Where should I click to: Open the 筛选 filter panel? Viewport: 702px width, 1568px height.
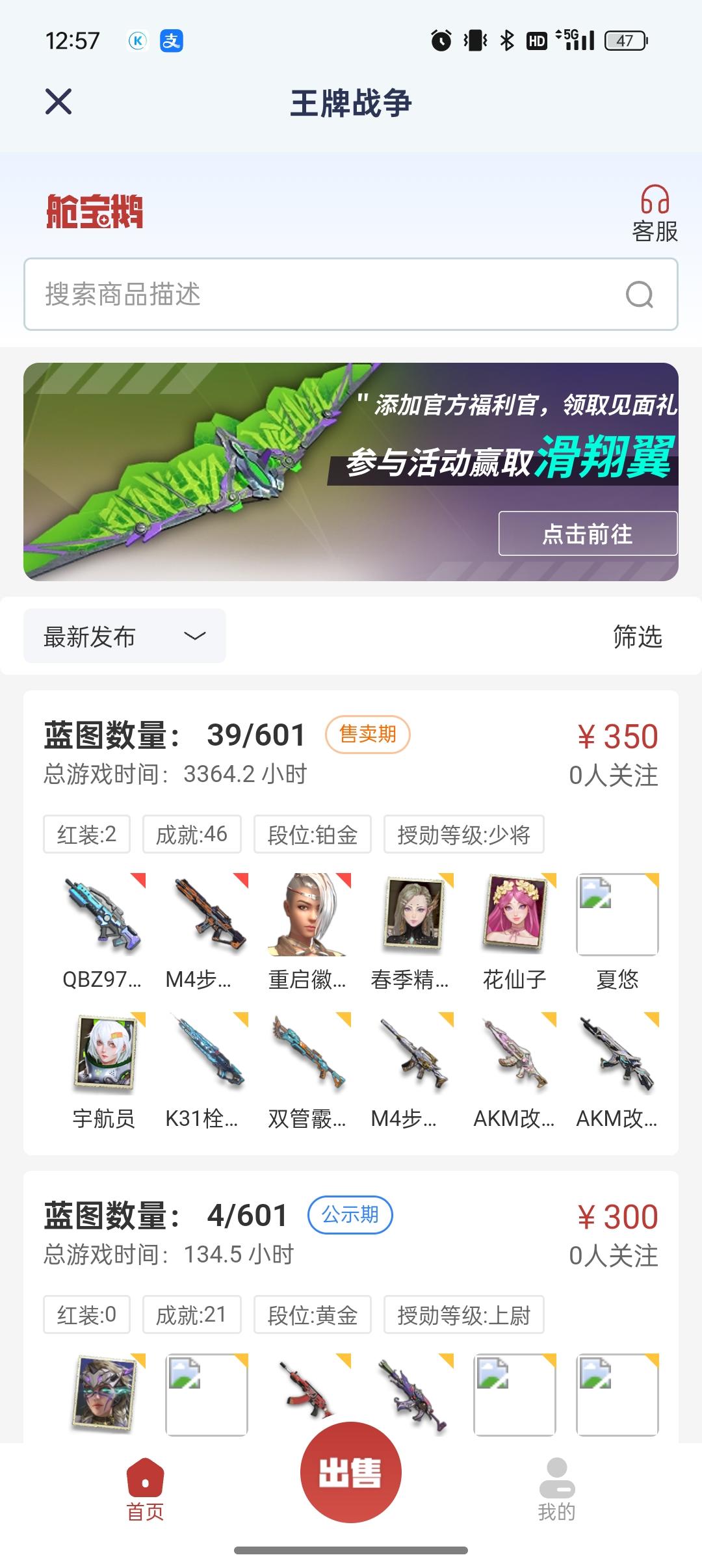638,637
